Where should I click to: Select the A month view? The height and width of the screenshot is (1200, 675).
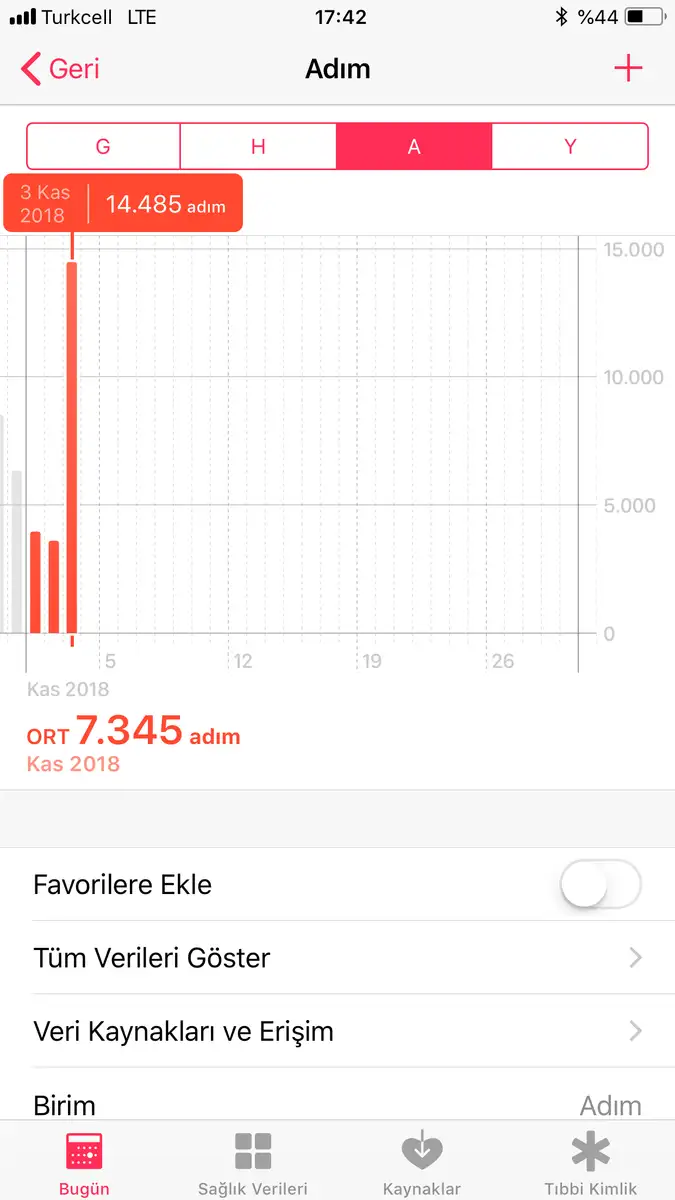(x=414, y=147)
